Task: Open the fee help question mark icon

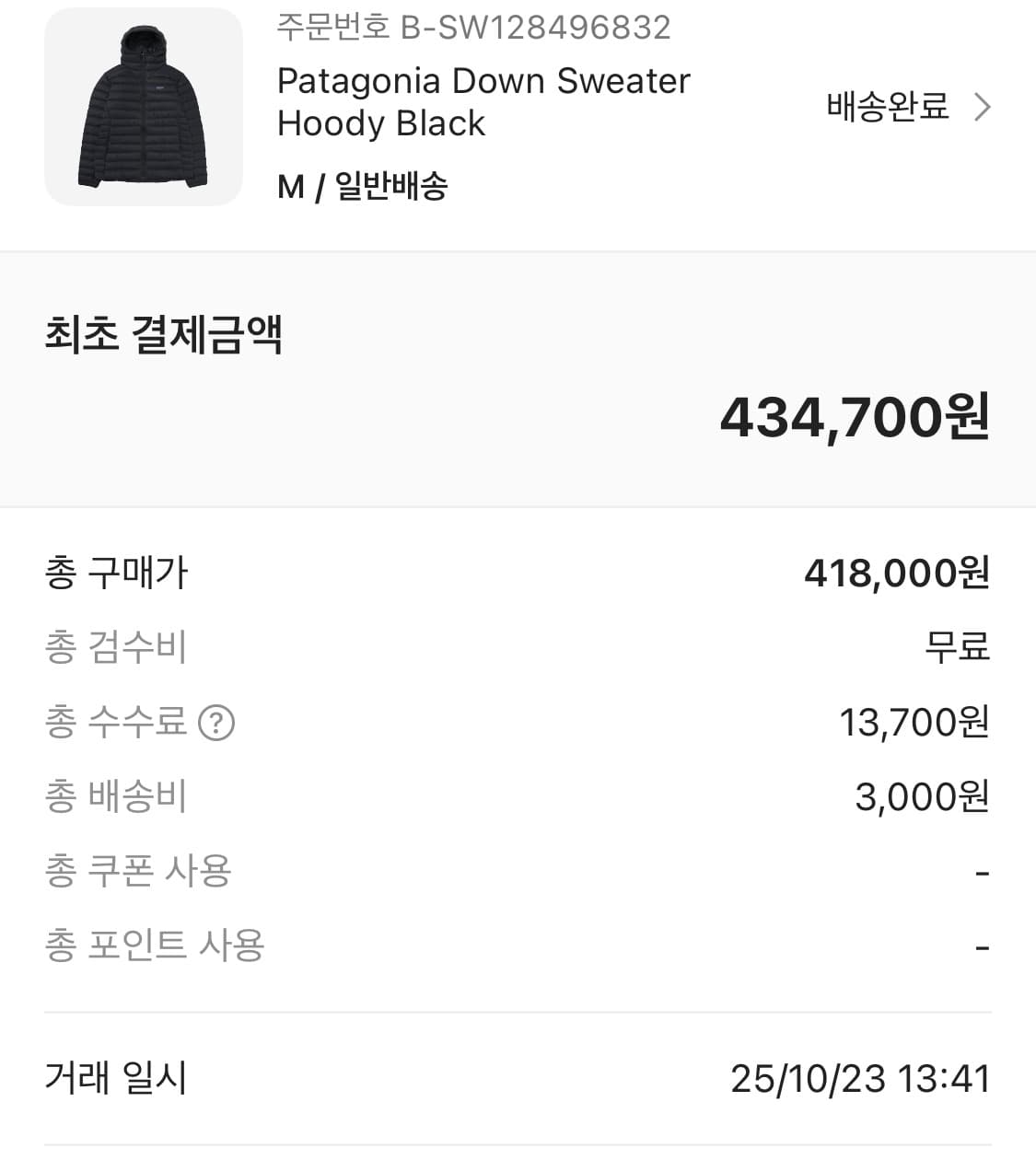Action: [220, 724]
